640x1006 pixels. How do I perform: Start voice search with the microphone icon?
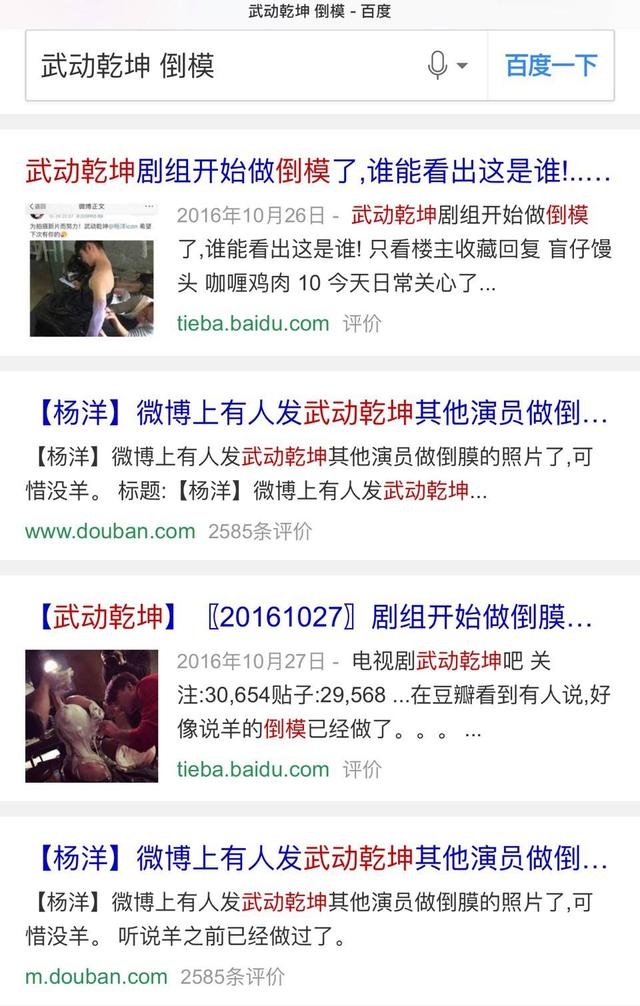(x=438, y=66)
